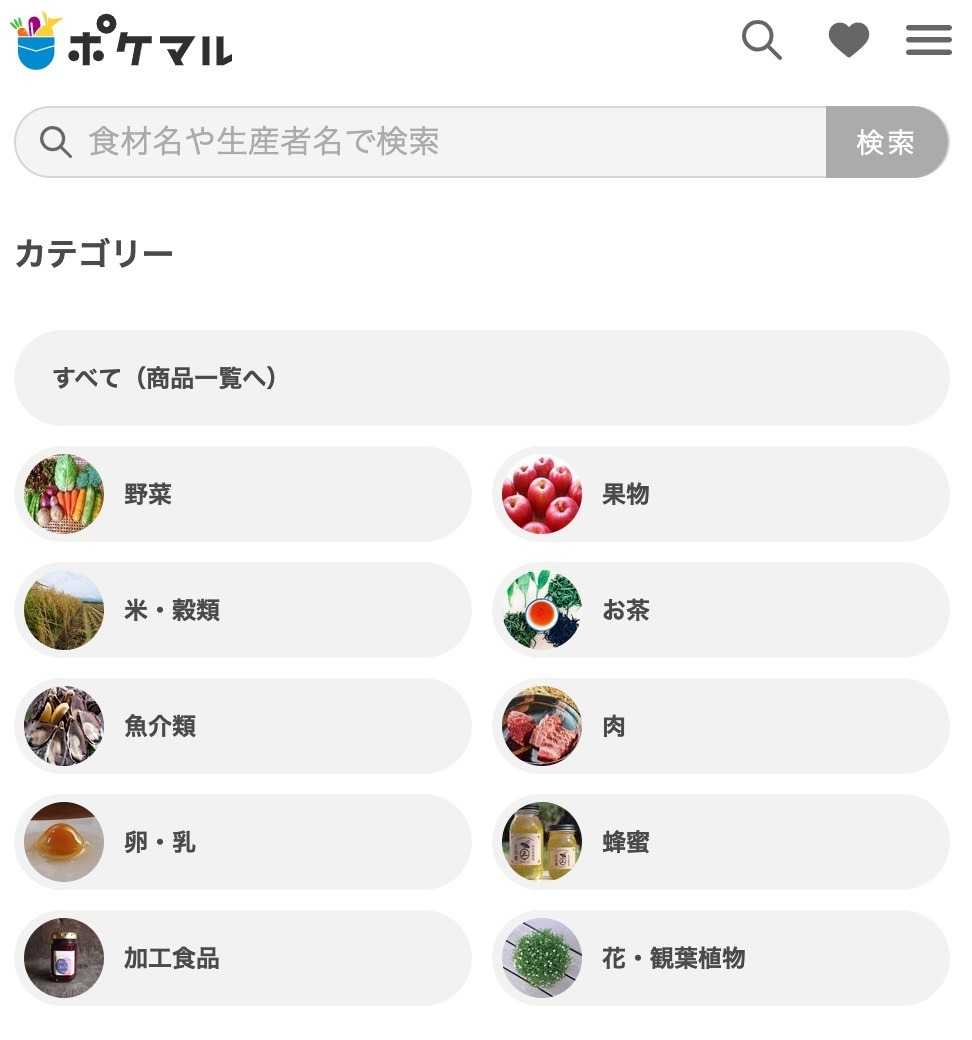Open the 肉 category
The height and width of the screenshot is (1040, 972).
720,726
